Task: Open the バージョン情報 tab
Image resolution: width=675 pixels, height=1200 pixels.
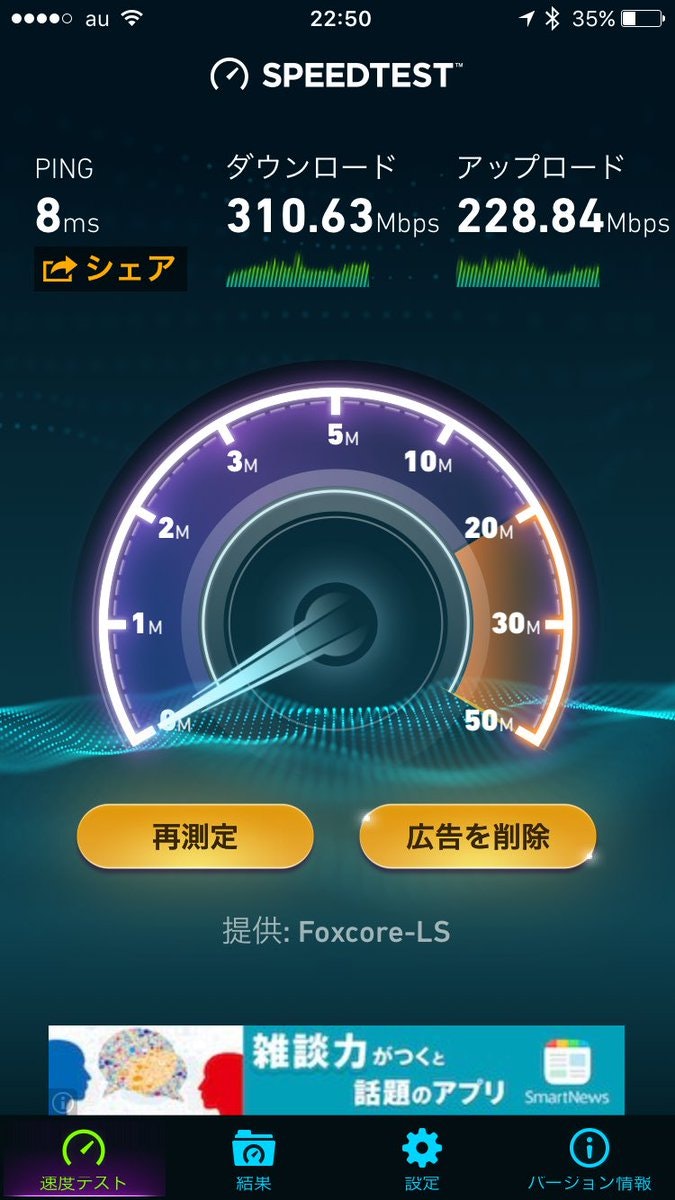Action: [590, 1158]
